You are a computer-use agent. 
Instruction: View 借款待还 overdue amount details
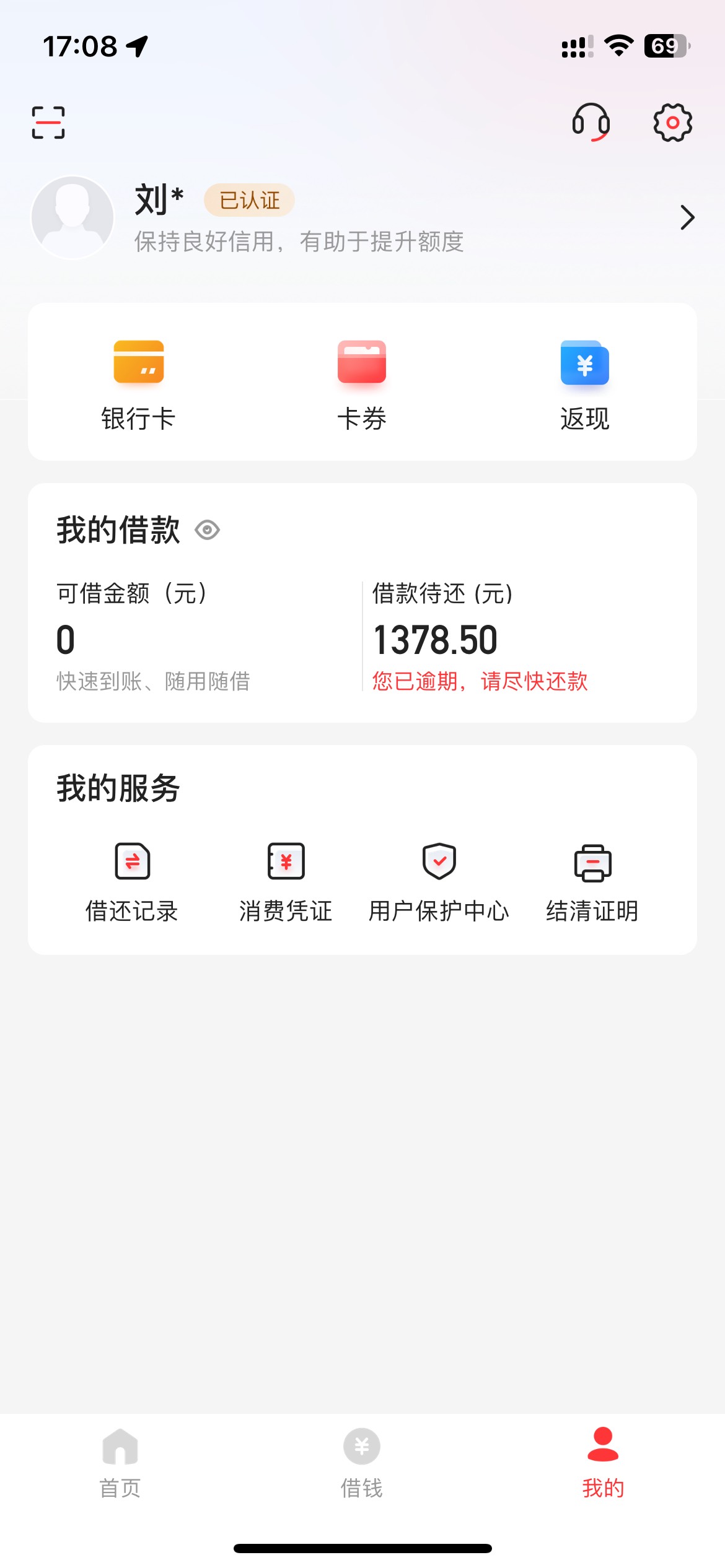(x=480, y=637)
